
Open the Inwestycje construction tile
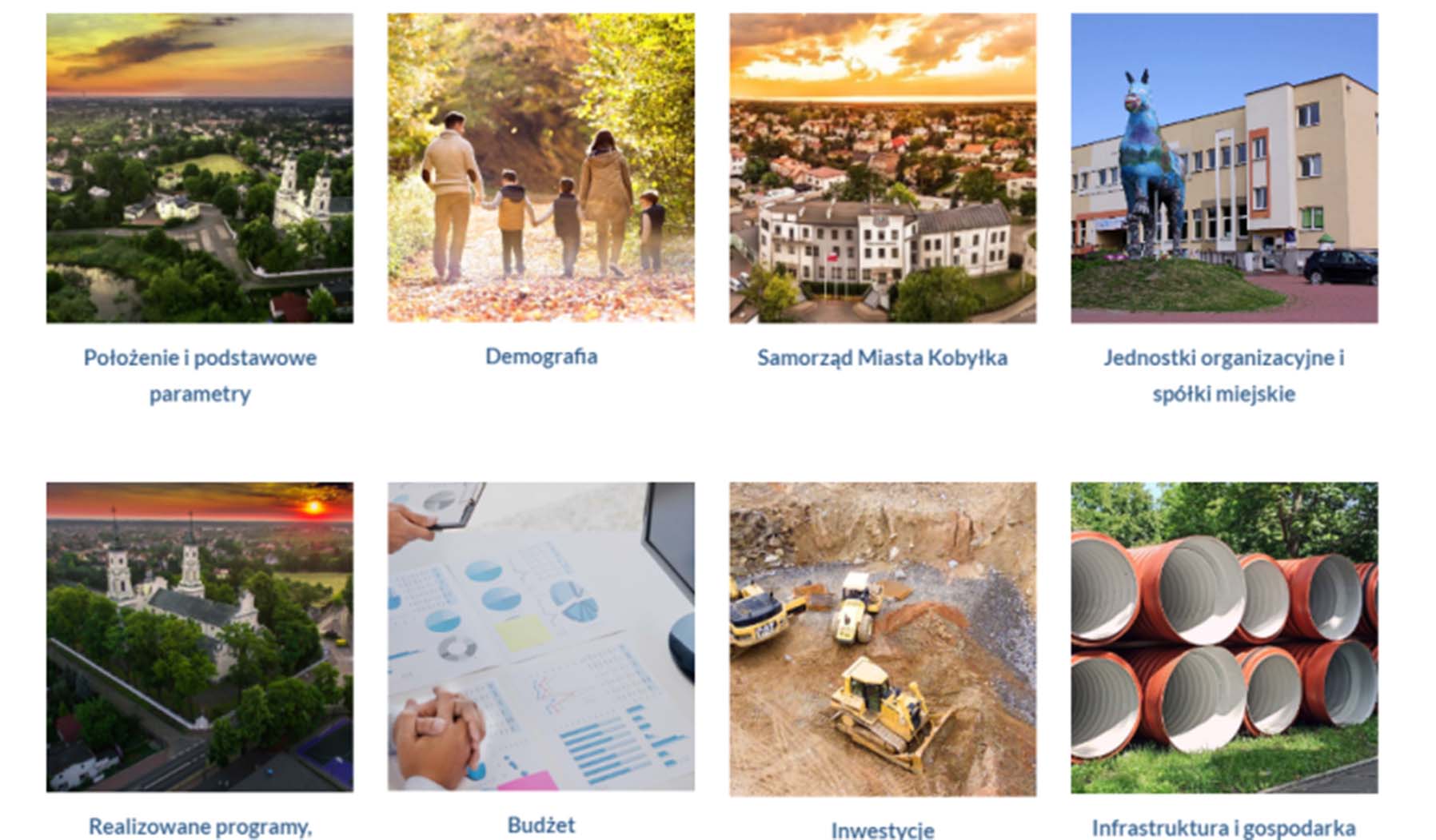883,639
